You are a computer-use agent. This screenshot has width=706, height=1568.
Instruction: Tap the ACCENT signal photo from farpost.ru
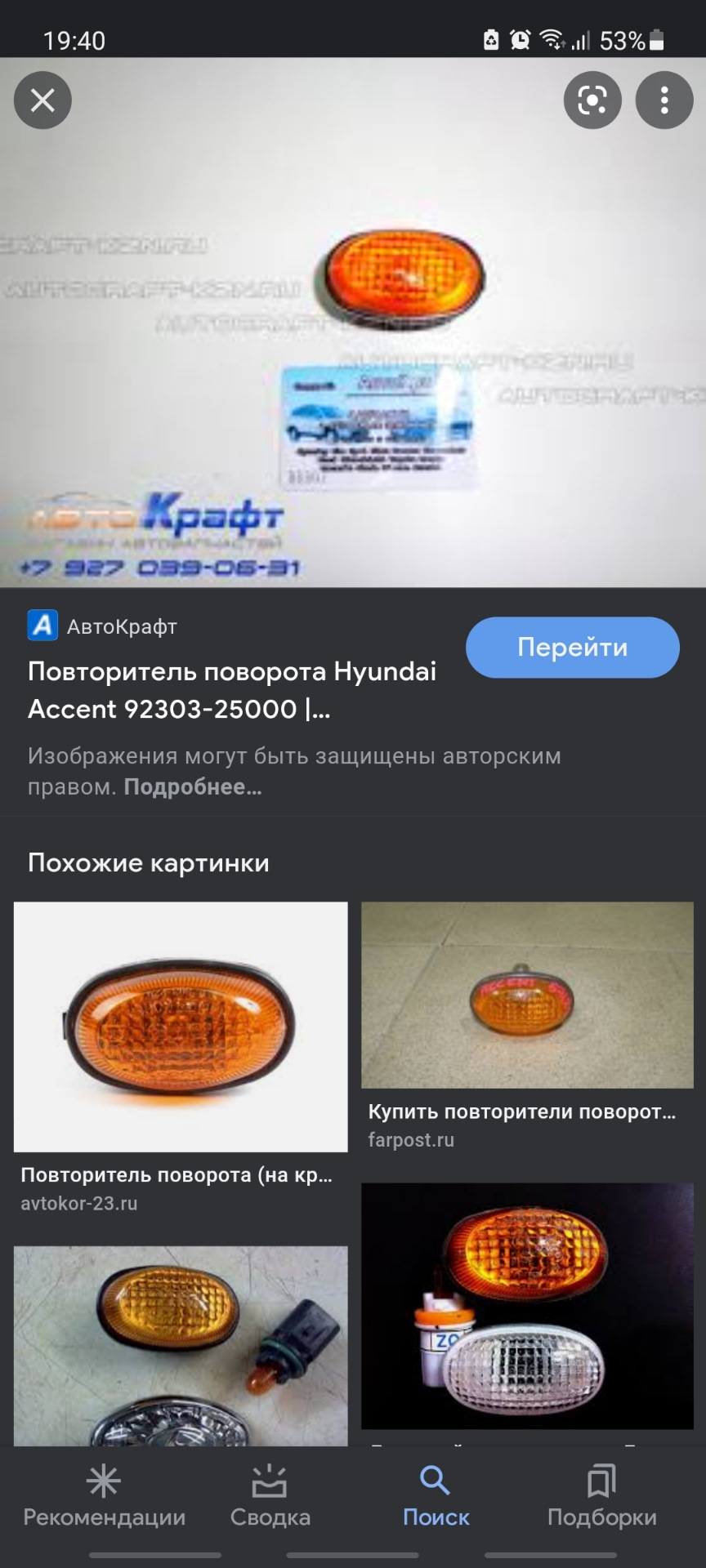click(x=526, y=995)
